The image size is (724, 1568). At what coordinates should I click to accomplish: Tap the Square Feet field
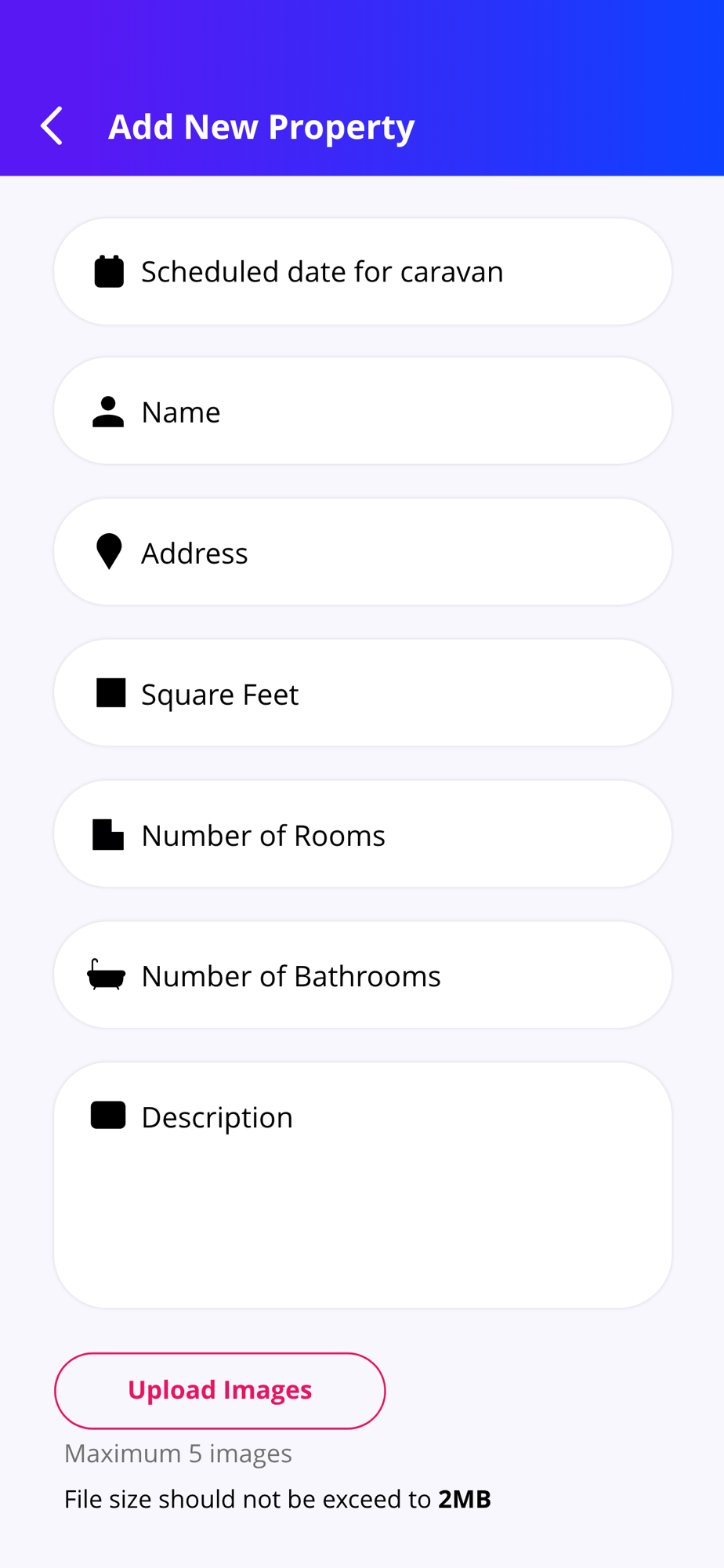(363, 693)
